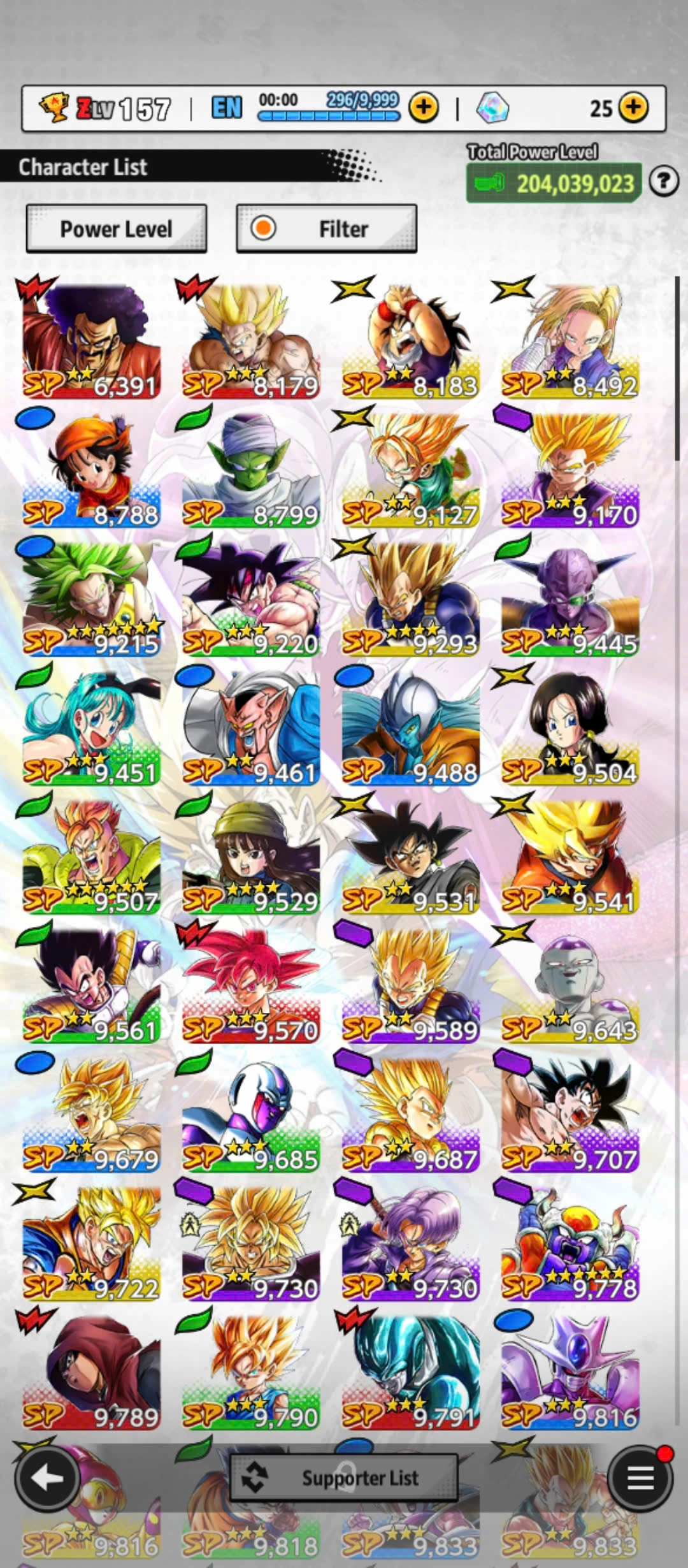Select the character with power 9,531
Image resolution: width=688 pixels, height=1568 pixels.
coord(410,857)
